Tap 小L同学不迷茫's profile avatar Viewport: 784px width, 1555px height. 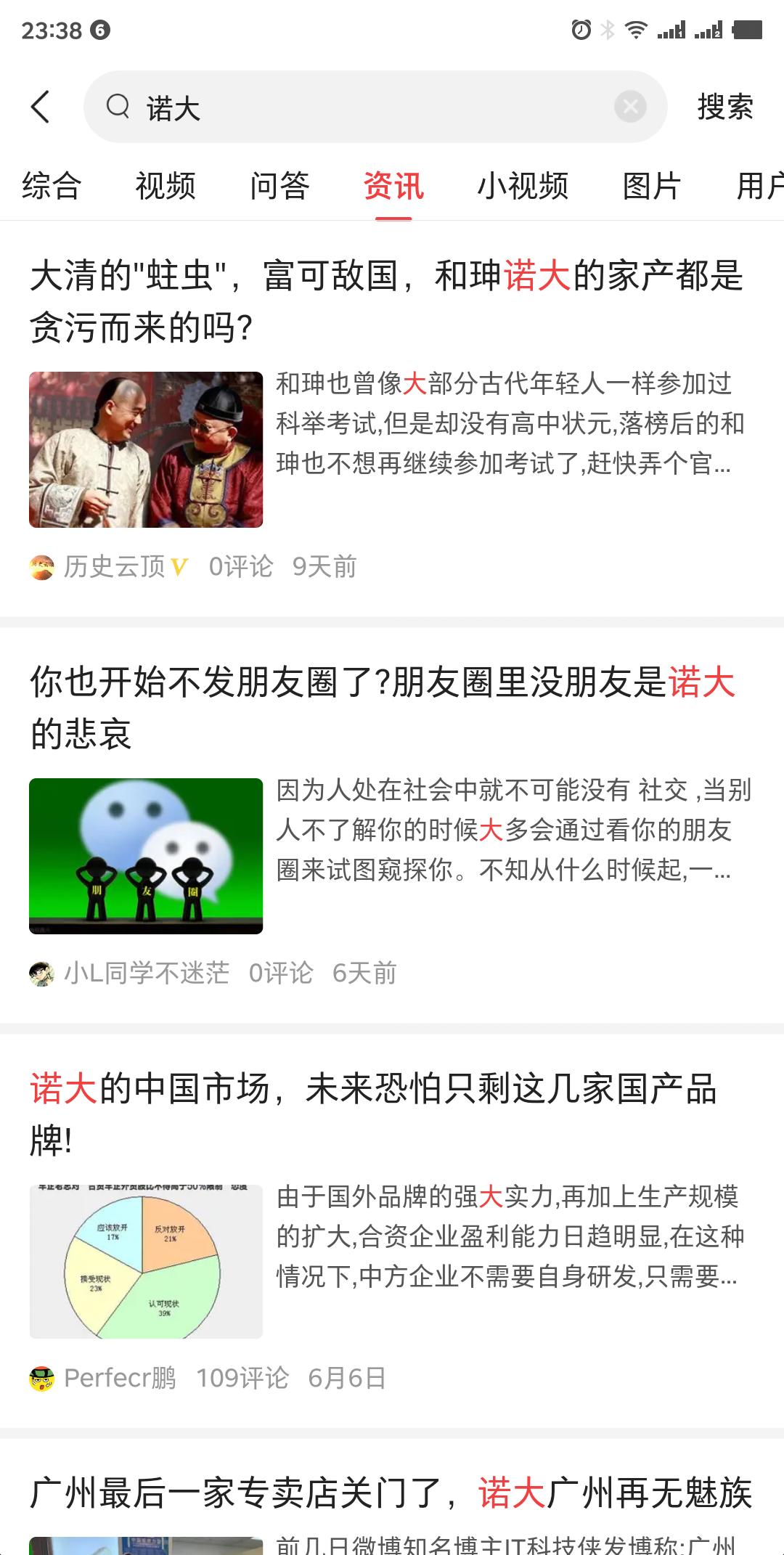tap(41, 972)
